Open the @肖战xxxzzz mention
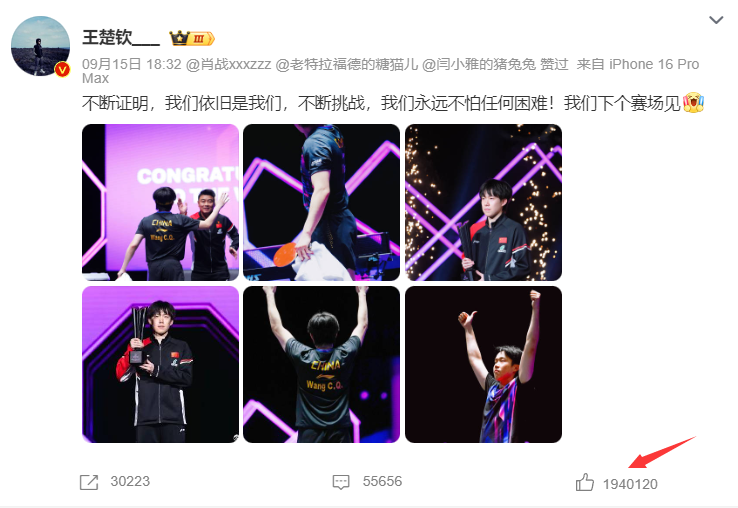The height and width of the screenshot is (508, 738). pyautogui.click(x=228, y=64)
